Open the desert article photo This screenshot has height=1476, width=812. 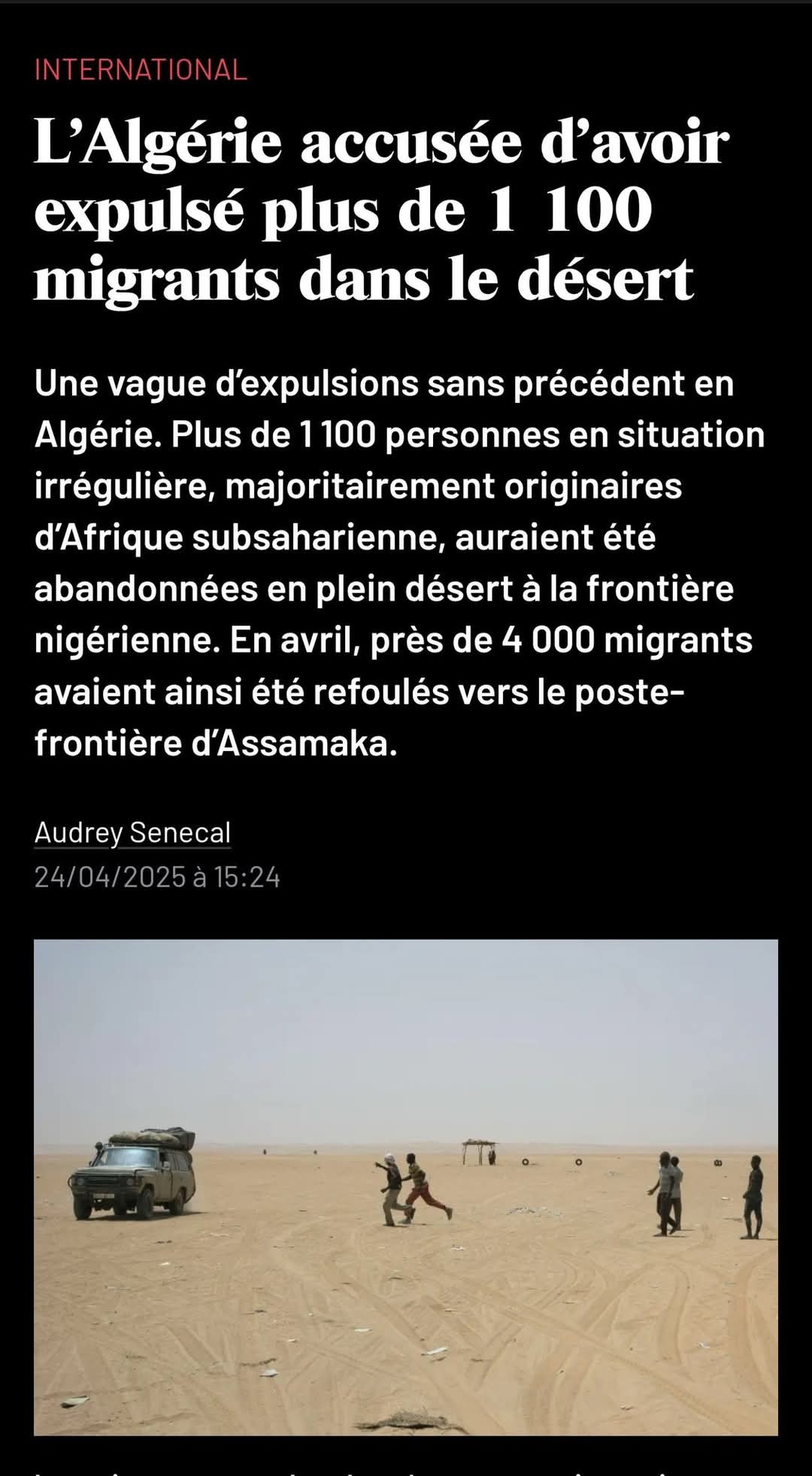point(406,1187)
